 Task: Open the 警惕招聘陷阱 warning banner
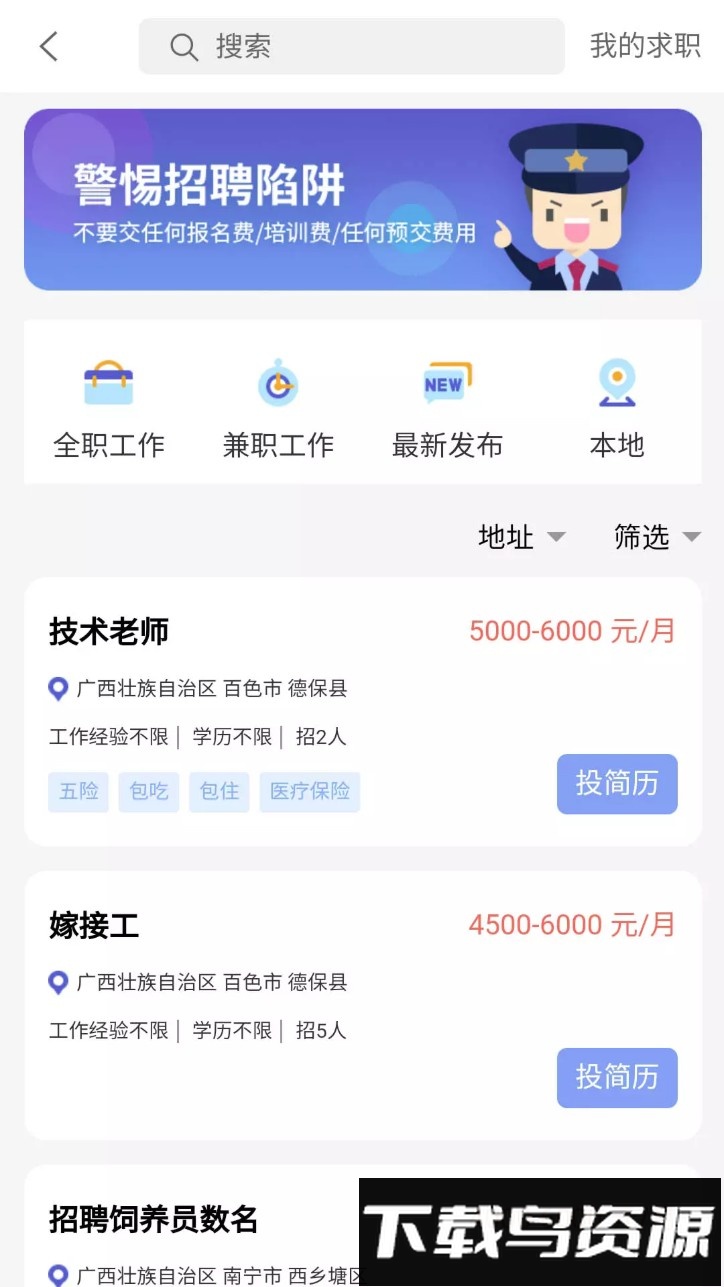point(362,200)
